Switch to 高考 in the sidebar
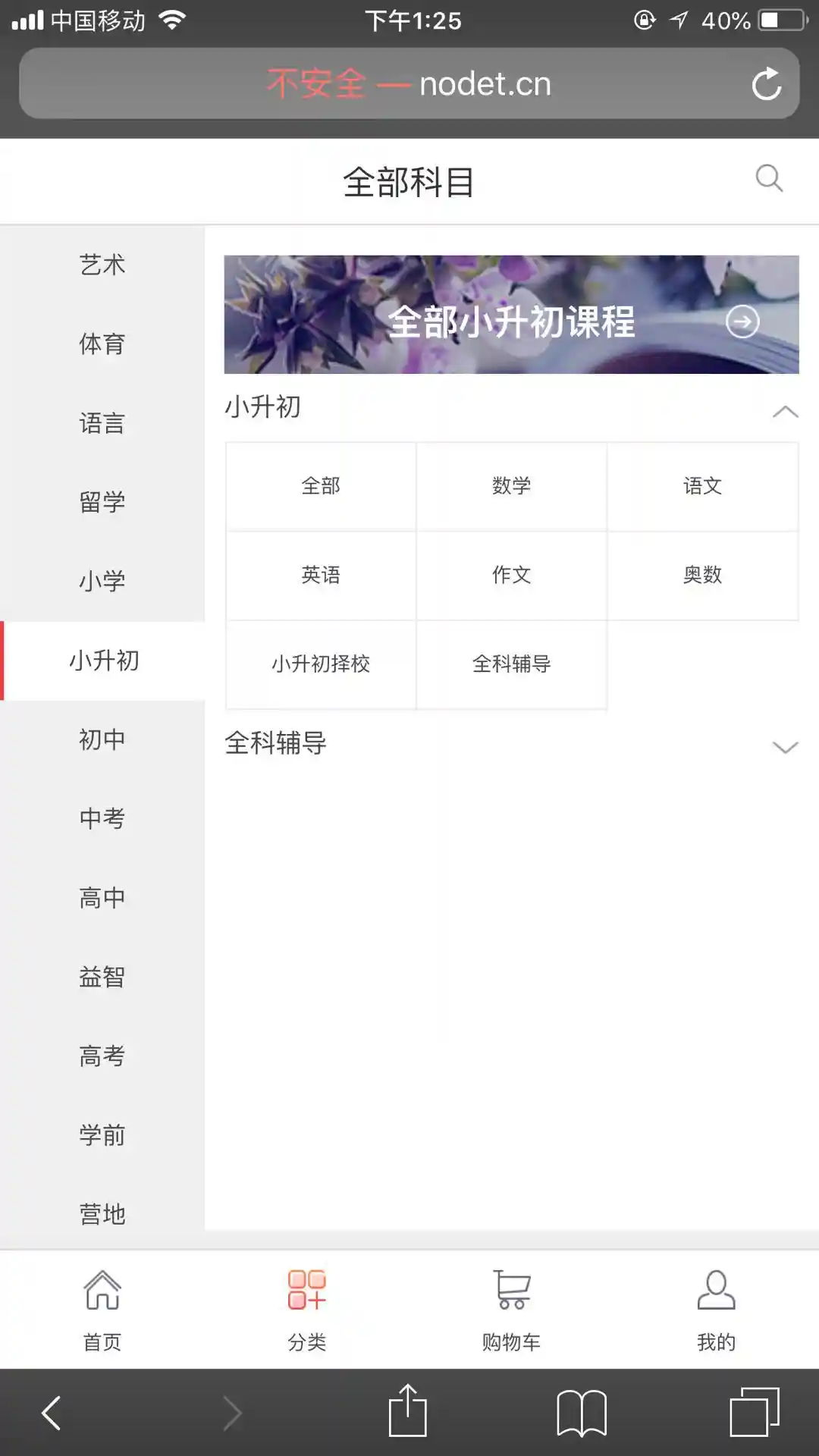Viewport: 819px width, 1456px height. (x=102, y=1056)
